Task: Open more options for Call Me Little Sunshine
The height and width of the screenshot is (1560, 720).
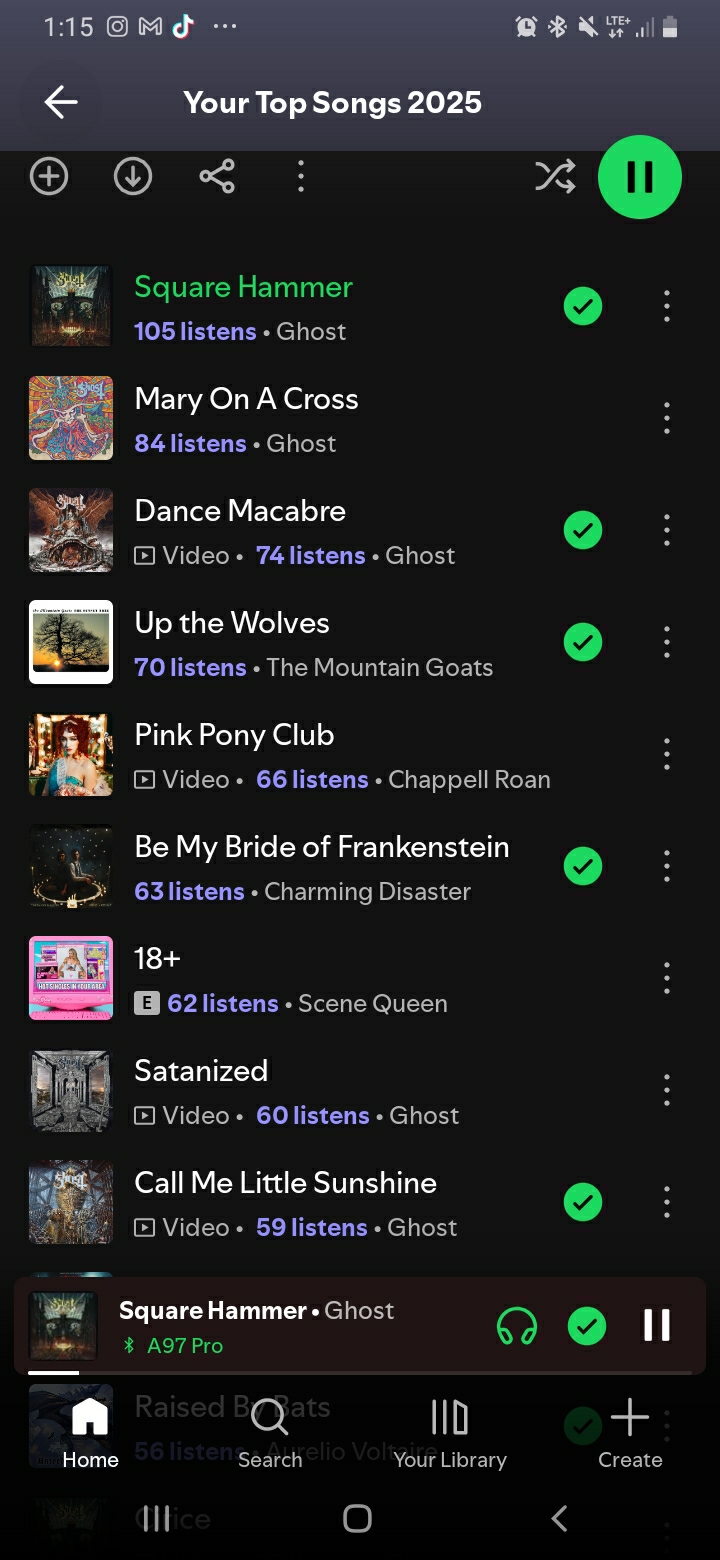Action: (x=666, y=1202)
